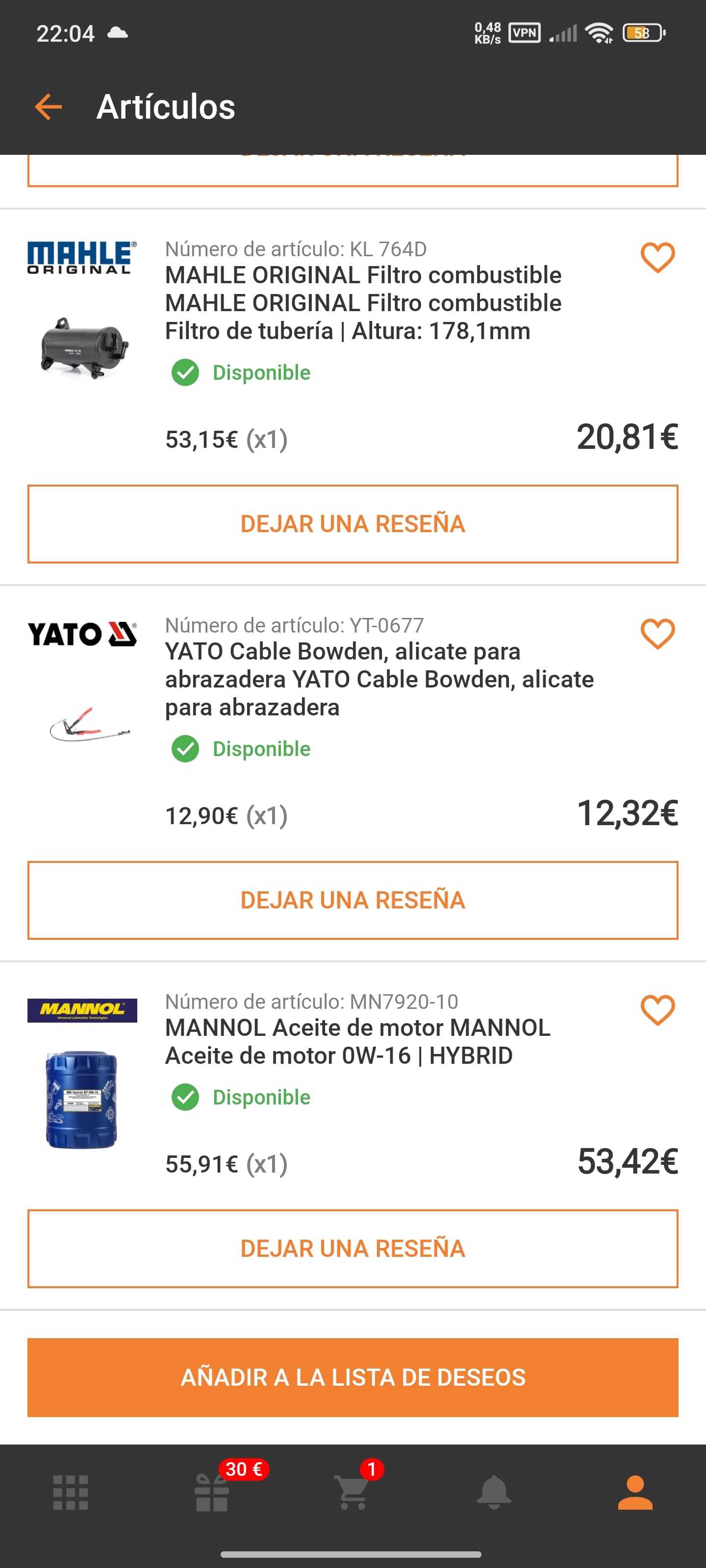Open the MAHLE ORIGINAL Filtro combustible item
706x1568 pixels.
point(363,302)
